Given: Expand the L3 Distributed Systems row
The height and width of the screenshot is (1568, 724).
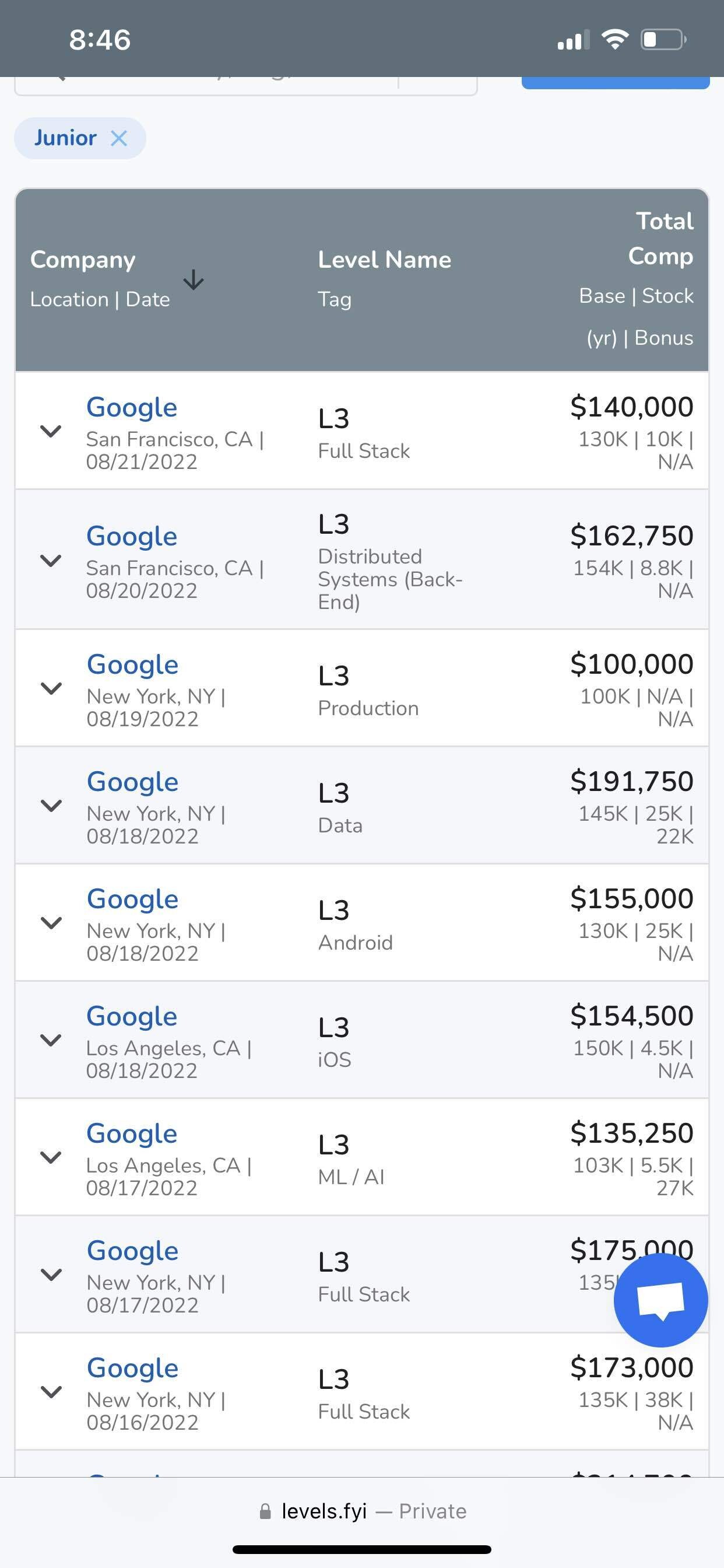Looking at the screenshot, I should pyautogui.click(x=52, y=561).
